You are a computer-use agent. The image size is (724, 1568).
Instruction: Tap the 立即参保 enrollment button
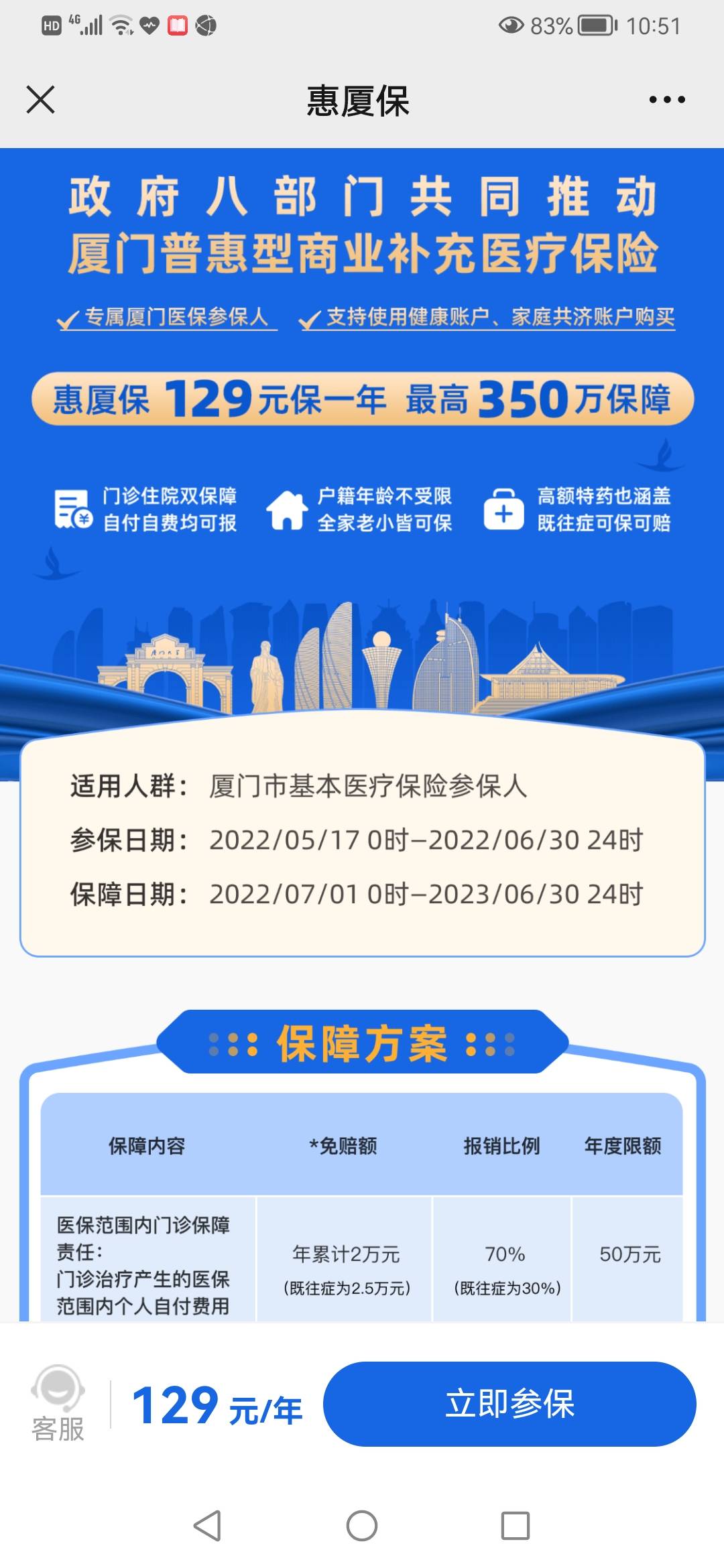point(511,1404)
